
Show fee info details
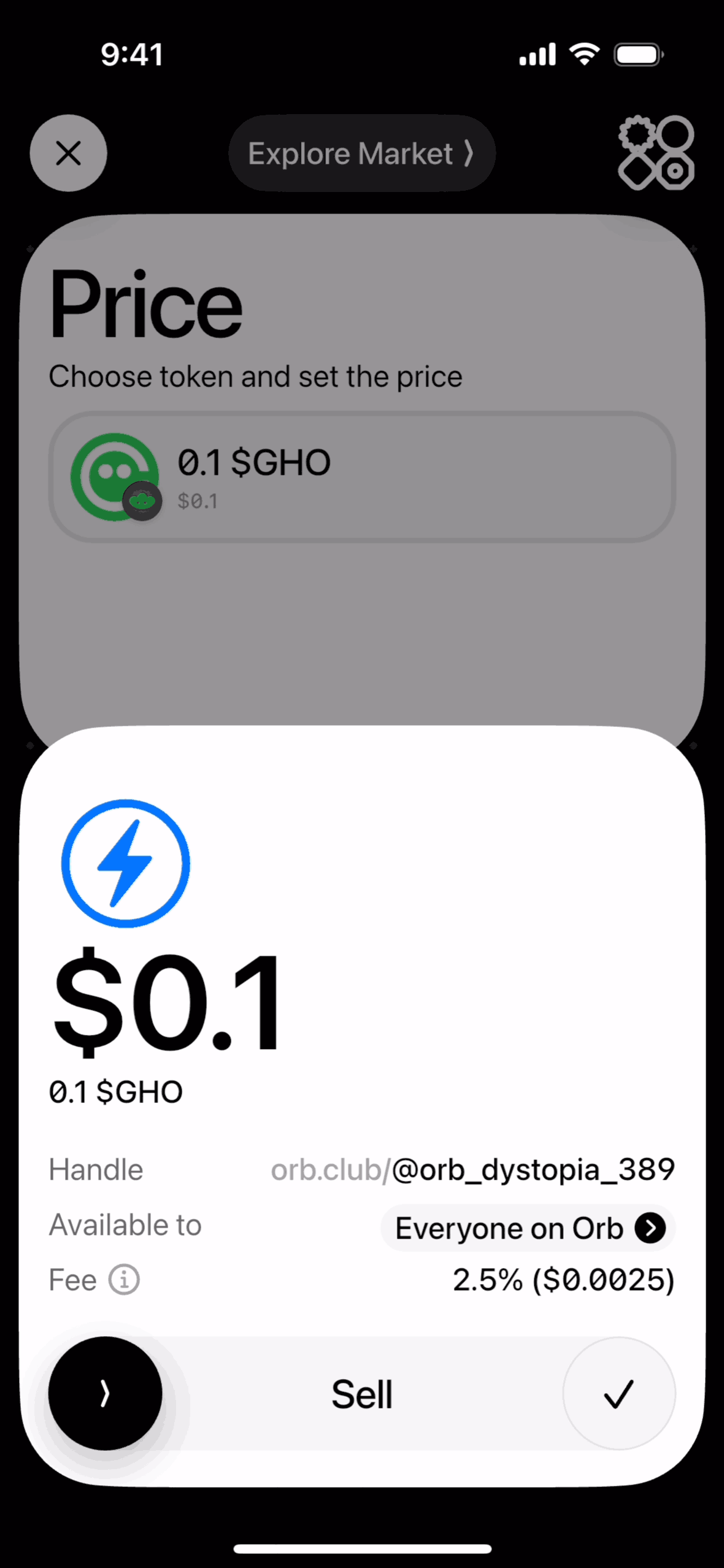124,1280
